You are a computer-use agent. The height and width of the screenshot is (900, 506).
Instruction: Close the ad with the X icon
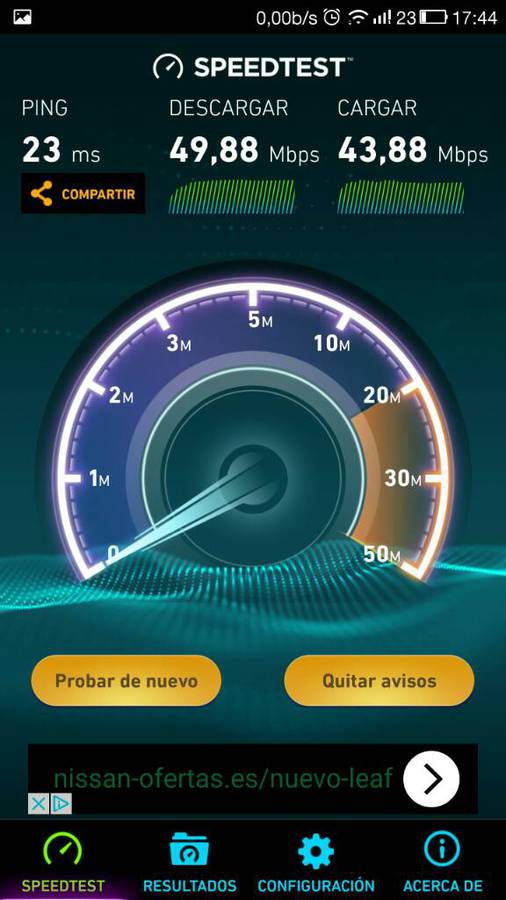click(x=38, y=804)
